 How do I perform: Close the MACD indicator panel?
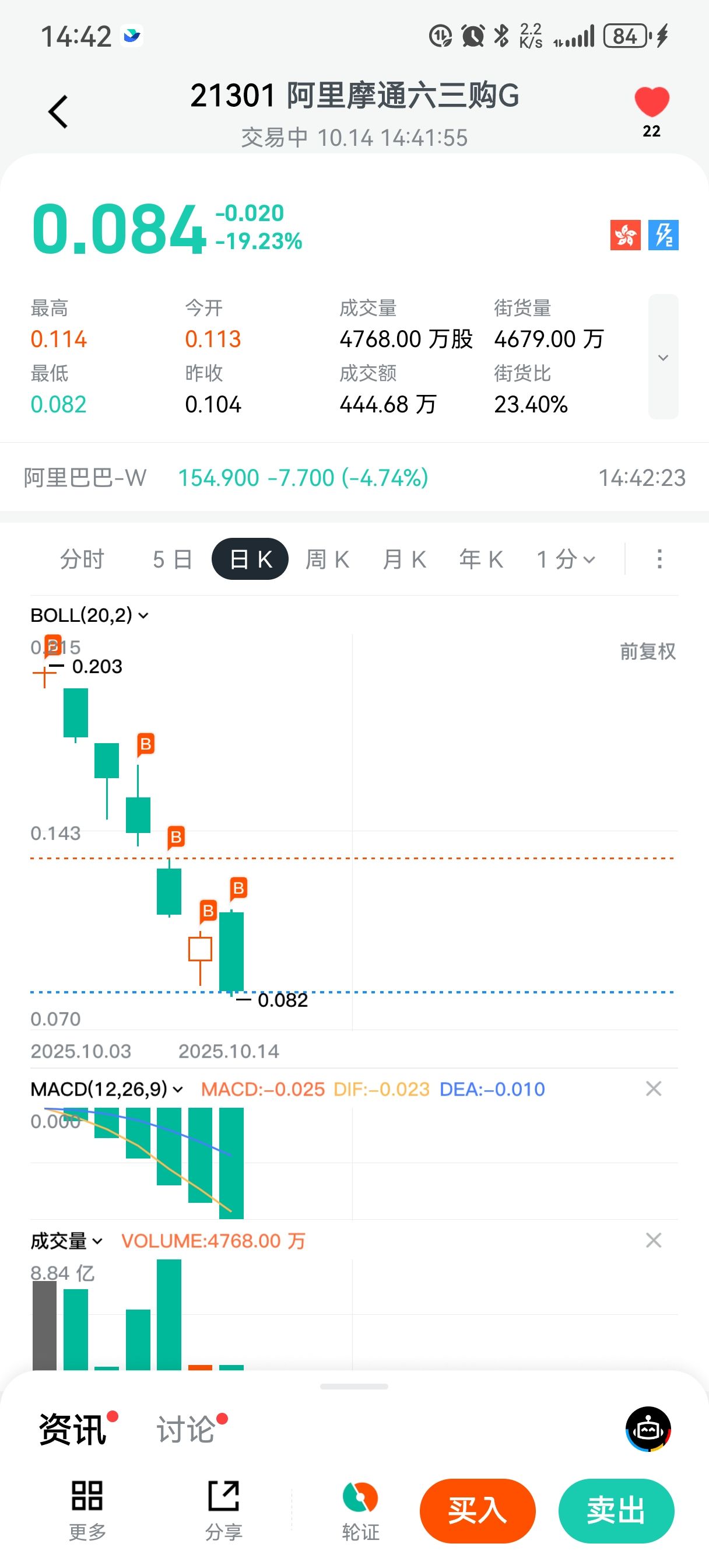click(x=653, y=1088)
